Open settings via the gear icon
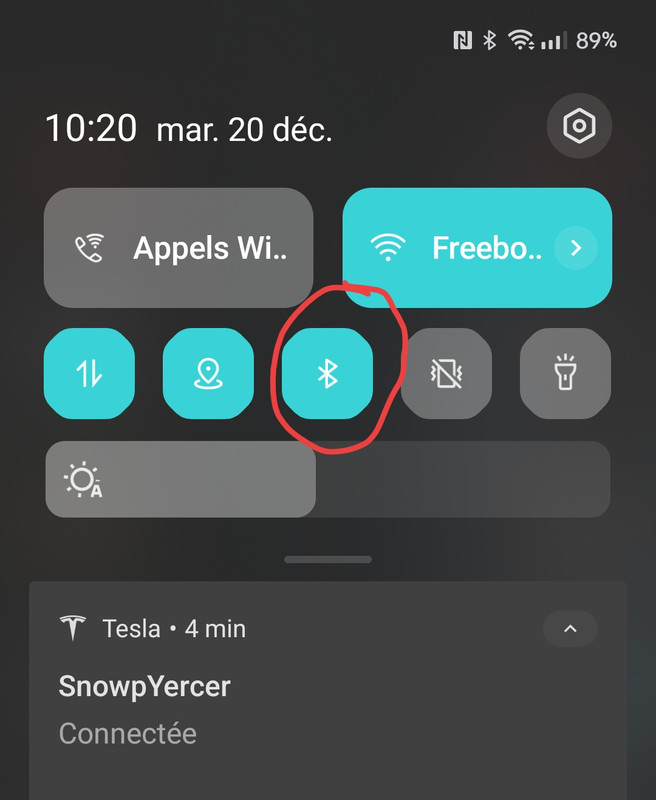 [579, 127]
